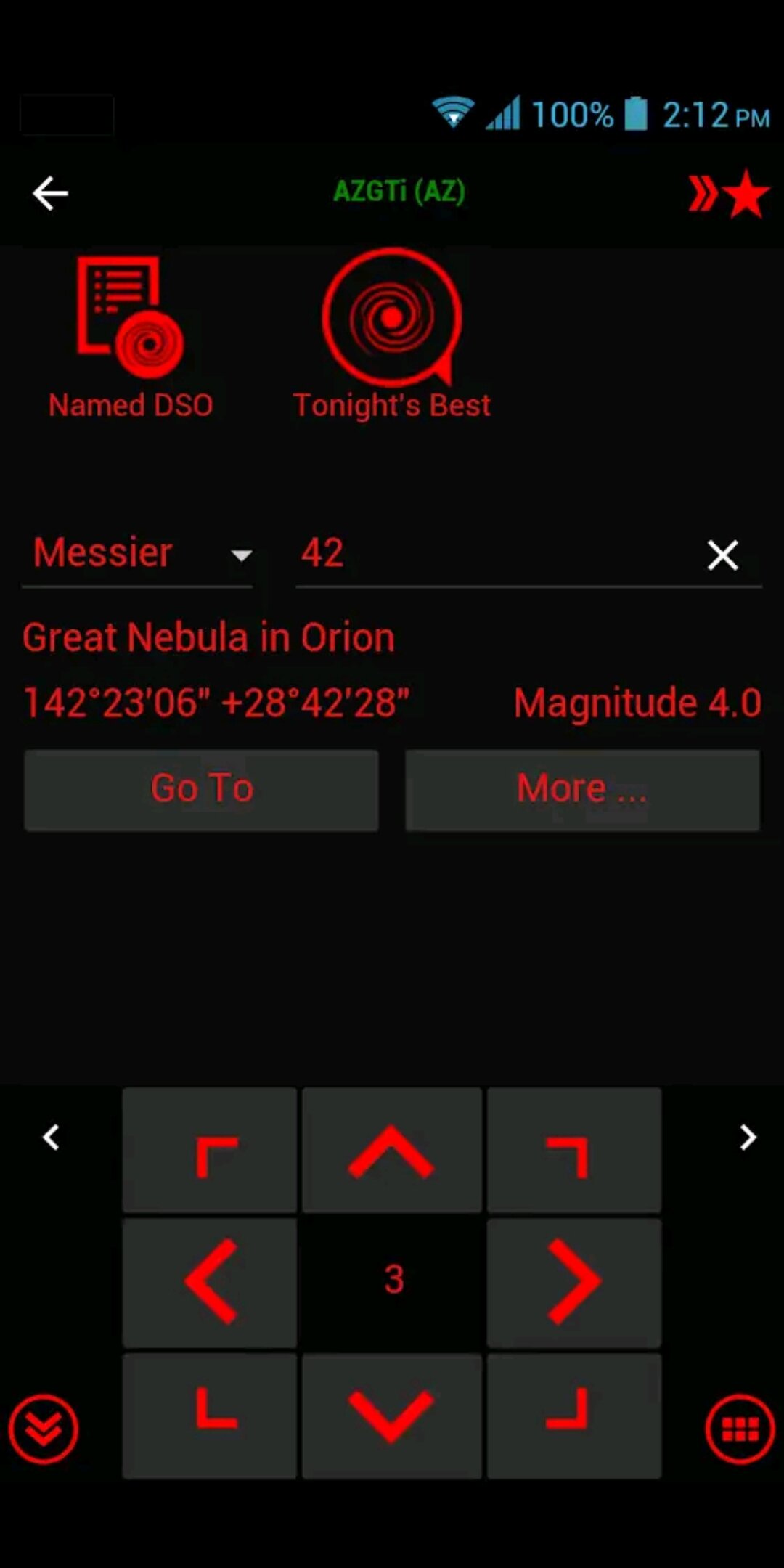784x1568 pixels.
Task: Slew the mount down
Action: (391, 1416)
